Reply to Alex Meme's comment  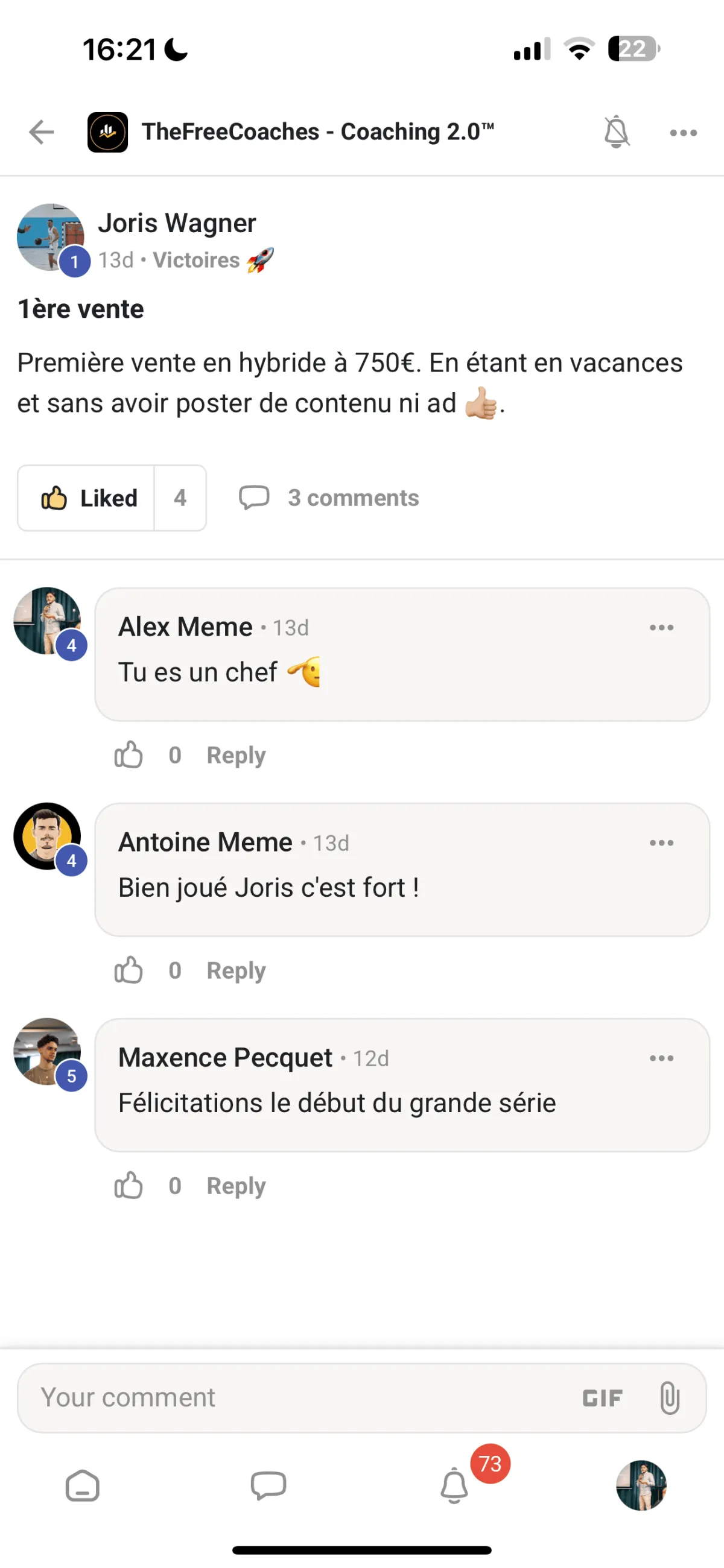pyautogui.click(x=236, y=756)
